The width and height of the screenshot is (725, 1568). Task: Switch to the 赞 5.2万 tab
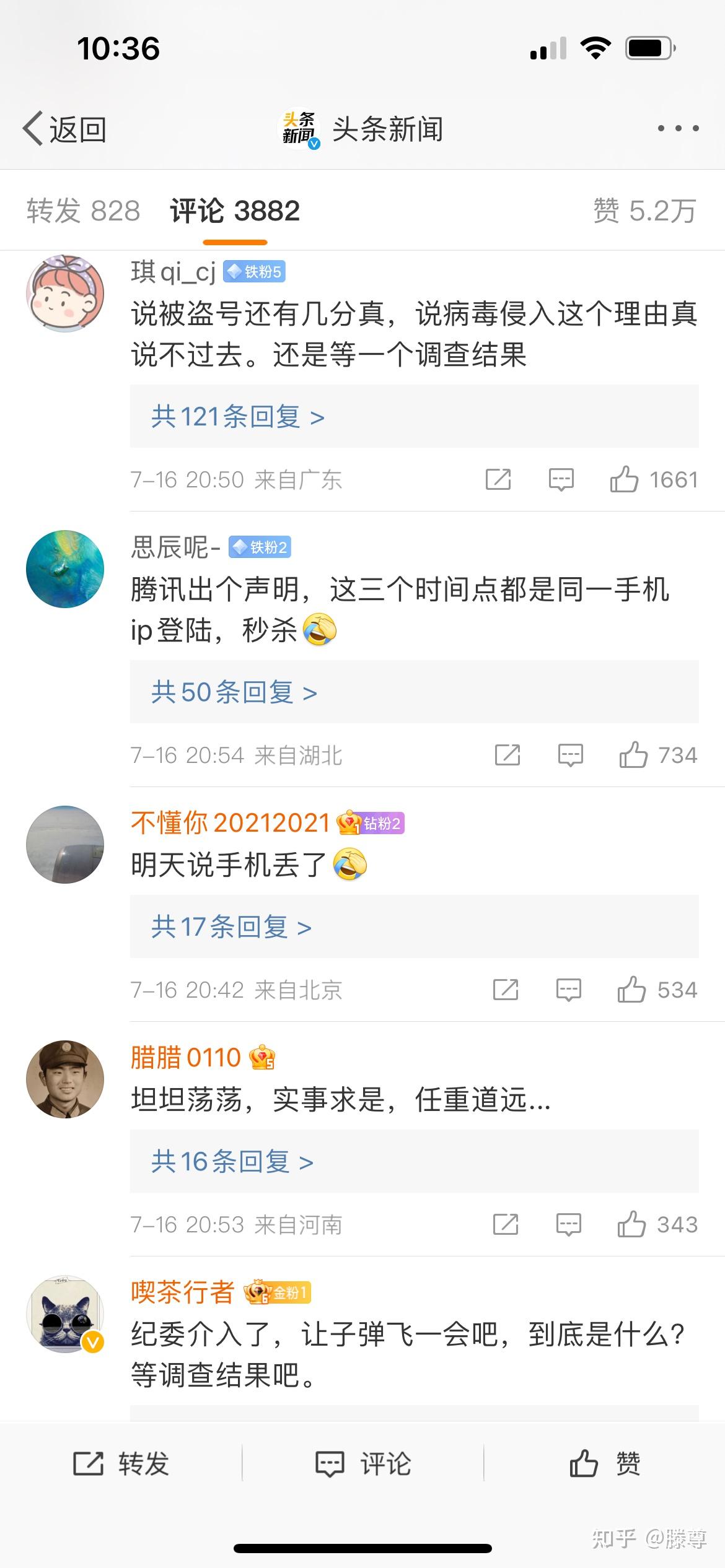click(644, 211)
